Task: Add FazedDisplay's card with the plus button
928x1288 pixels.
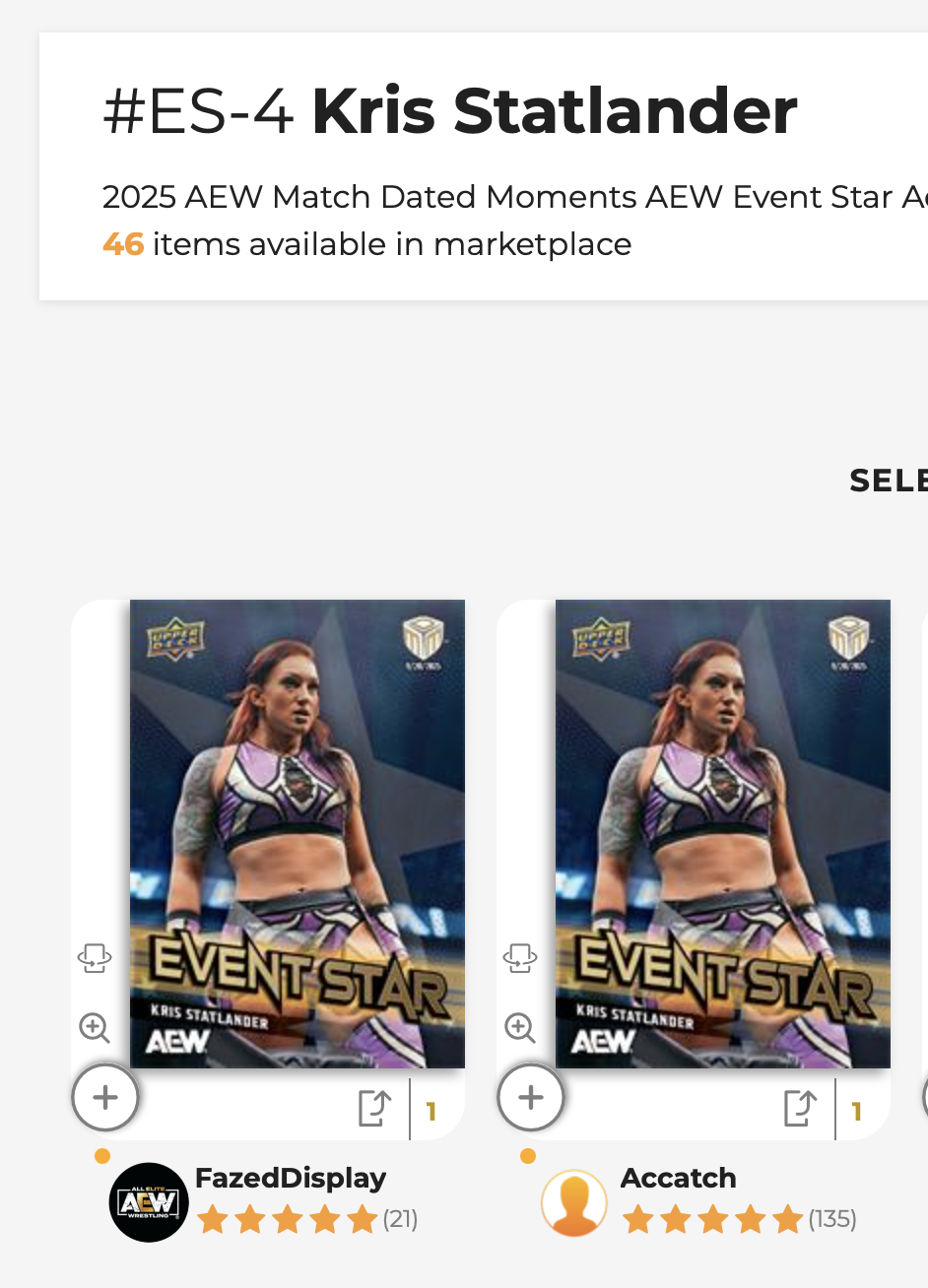Action: (105, 1097)
